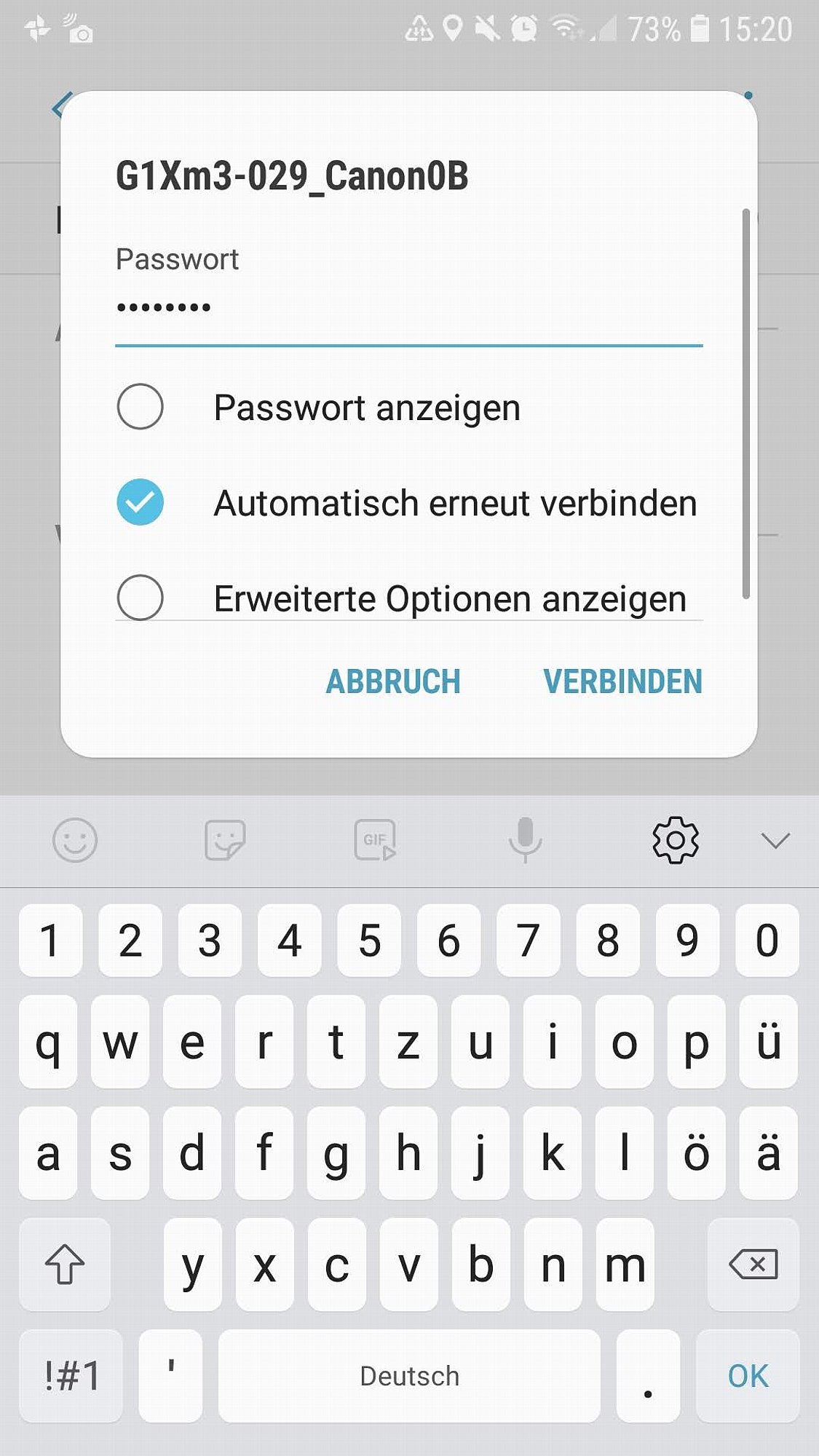Cancel with the ABBRUCH button
This screenshot has width=819, height=1456.
pyautogui.click(x=393, y=682)
